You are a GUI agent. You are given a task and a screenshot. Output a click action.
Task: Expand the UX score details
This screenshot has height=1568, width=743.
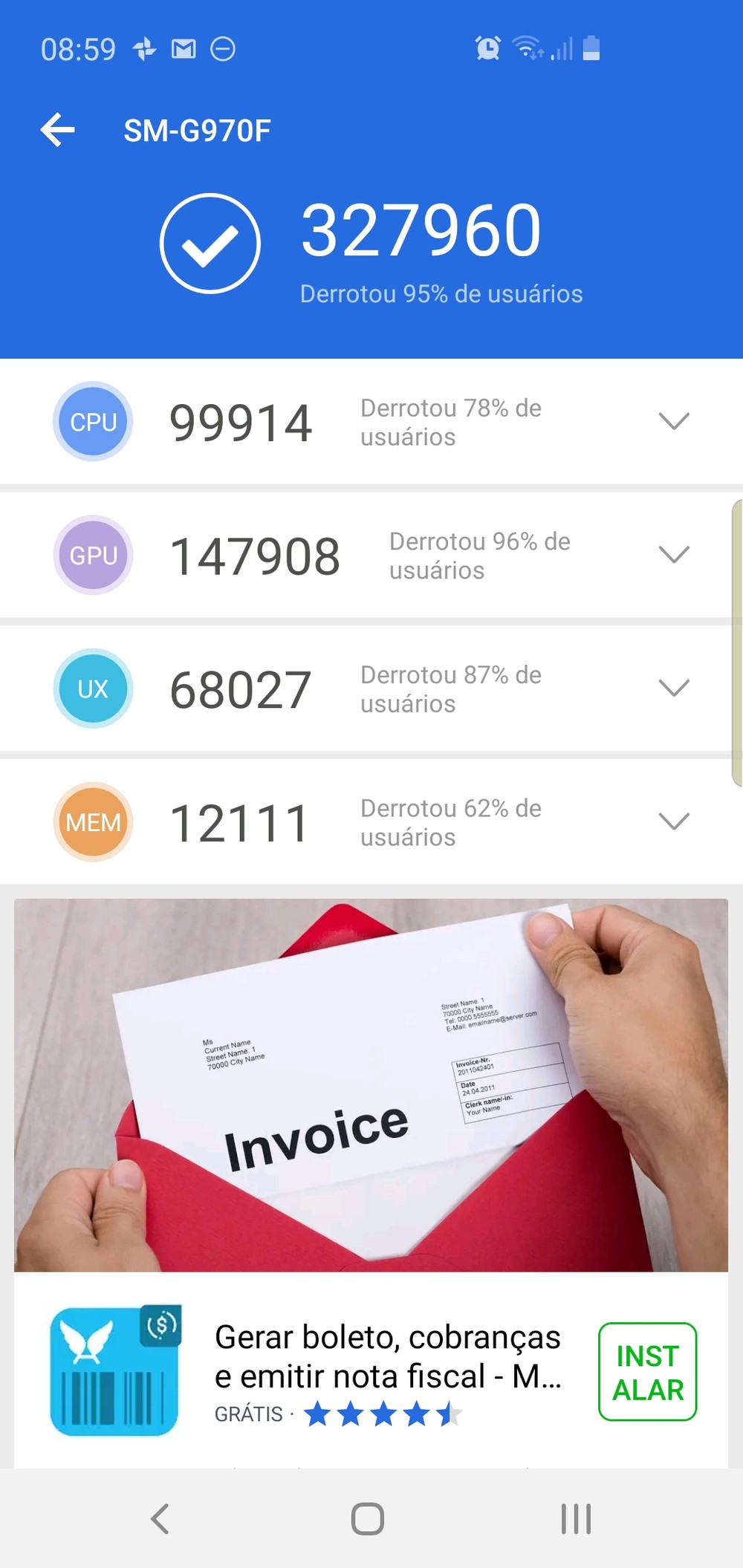pos(673,688)
